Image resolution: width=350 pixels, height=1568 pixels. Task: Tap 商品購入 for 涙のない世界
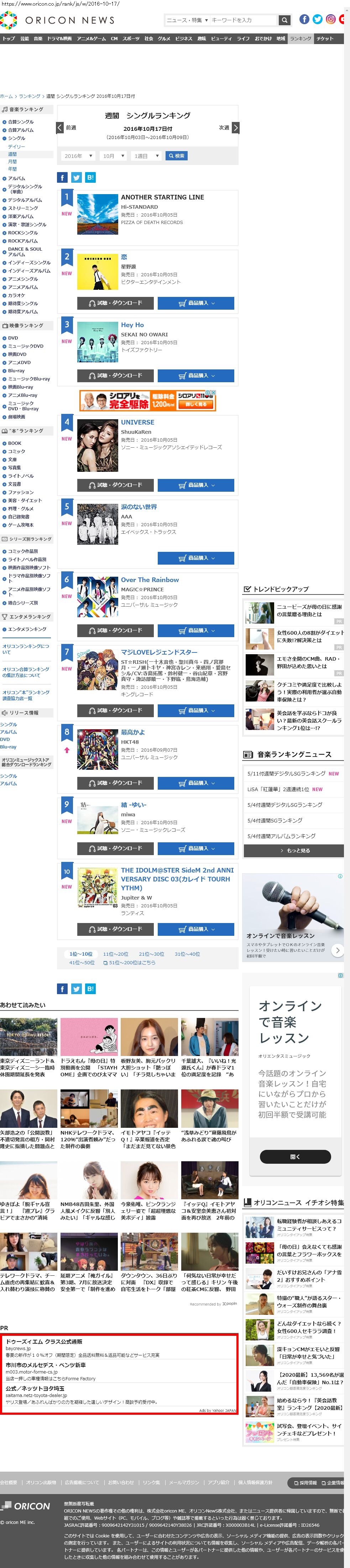coord(196,558)
